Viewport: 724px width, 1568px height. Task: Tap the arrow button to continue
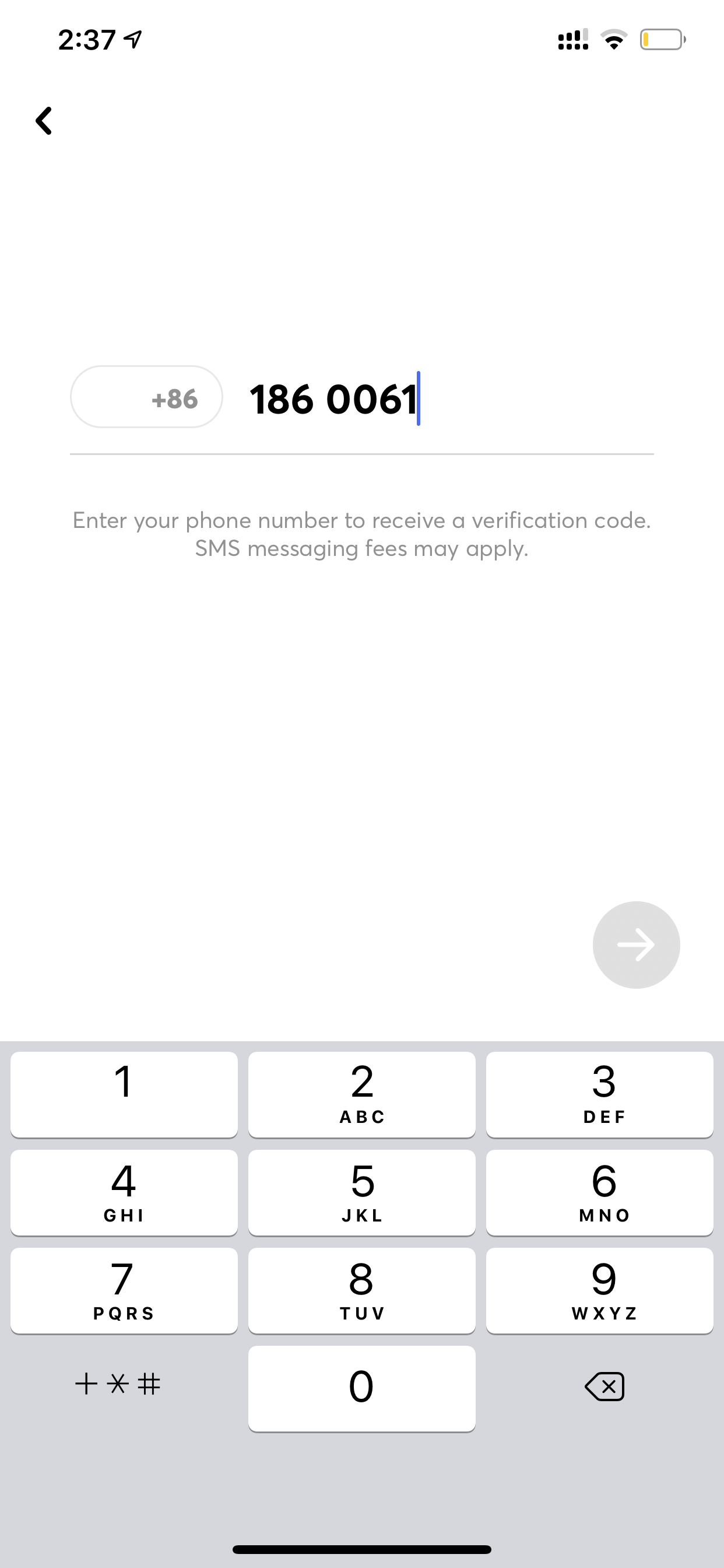coord(636,944)
